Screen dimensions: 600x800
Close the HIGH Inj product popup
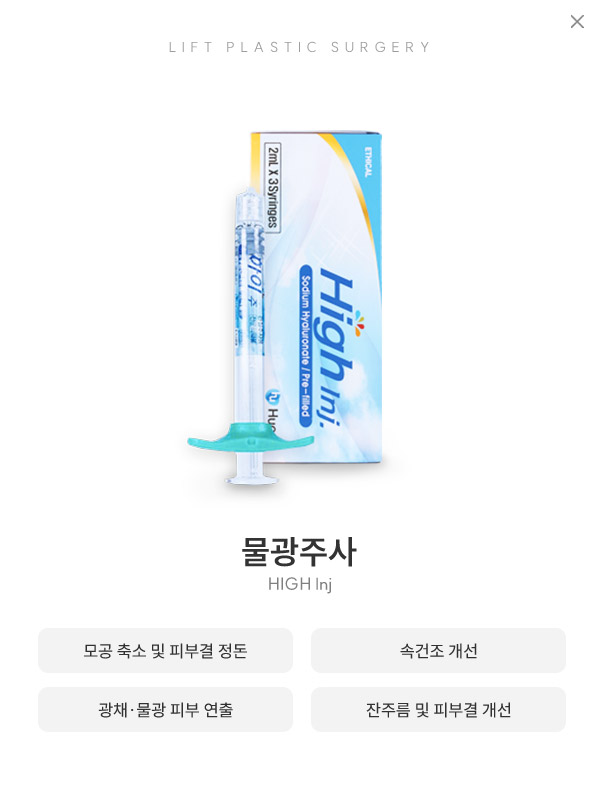click(577, 21)
